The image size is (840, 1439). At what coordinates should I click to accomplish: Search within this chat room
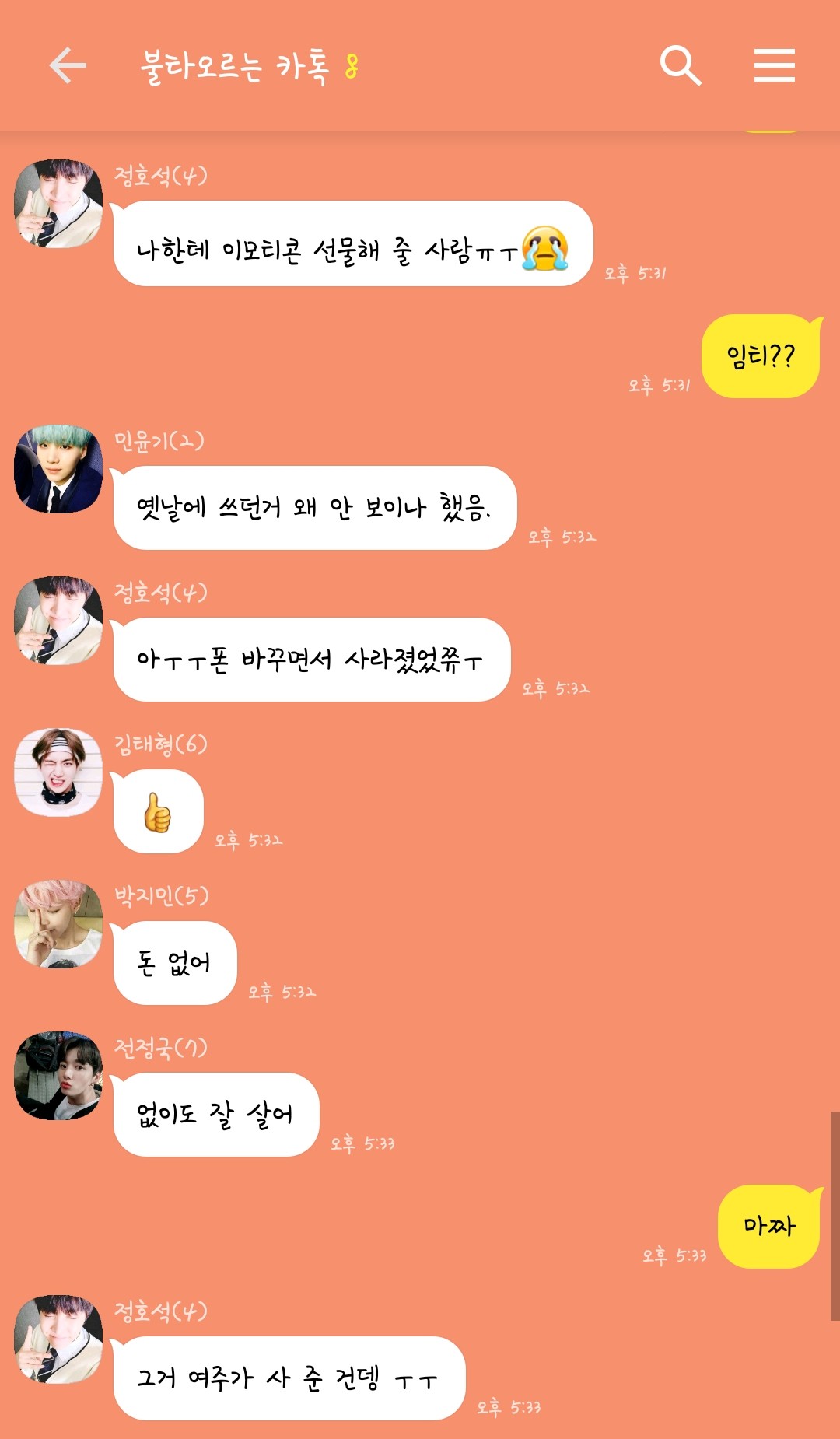[x=681, y=65]
